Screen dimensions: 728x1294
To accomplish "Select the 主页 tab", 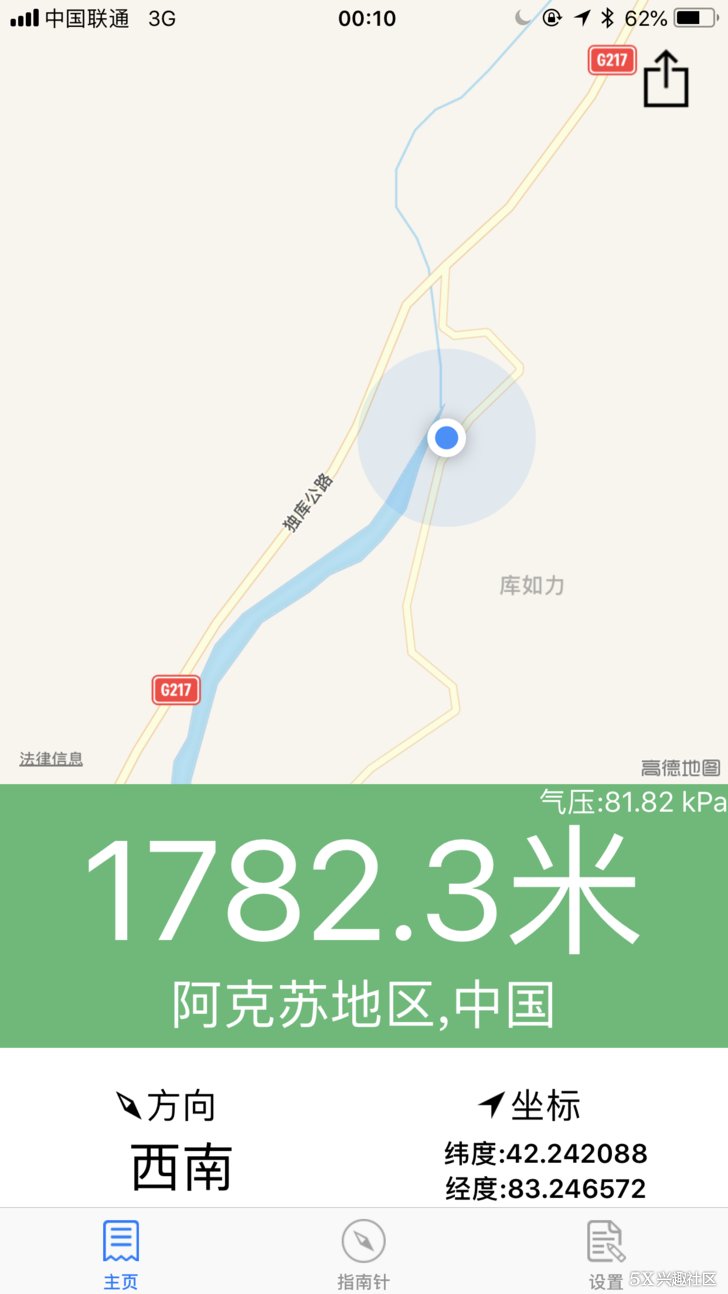I will (x=121, y=1253).
